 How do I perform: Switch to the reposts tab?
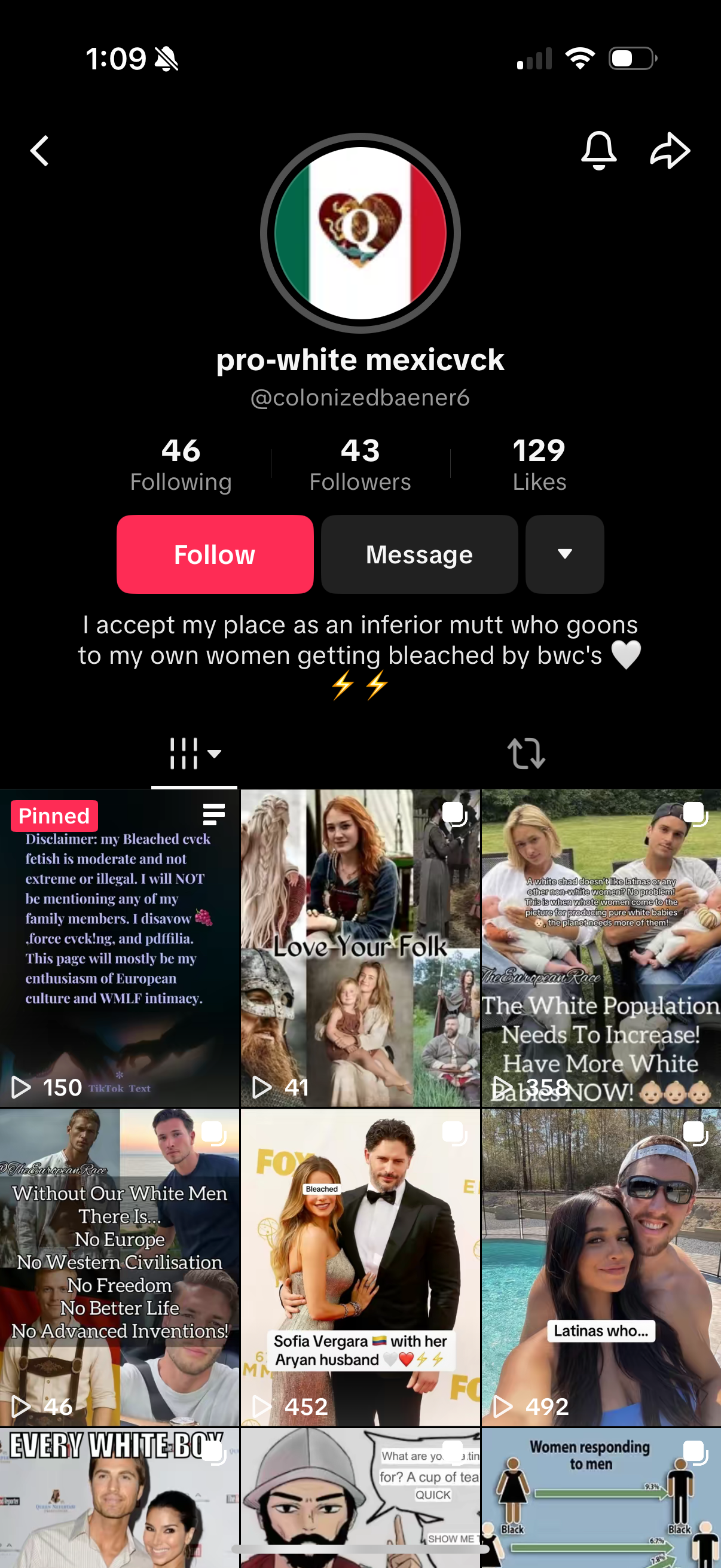pos(526,754)
